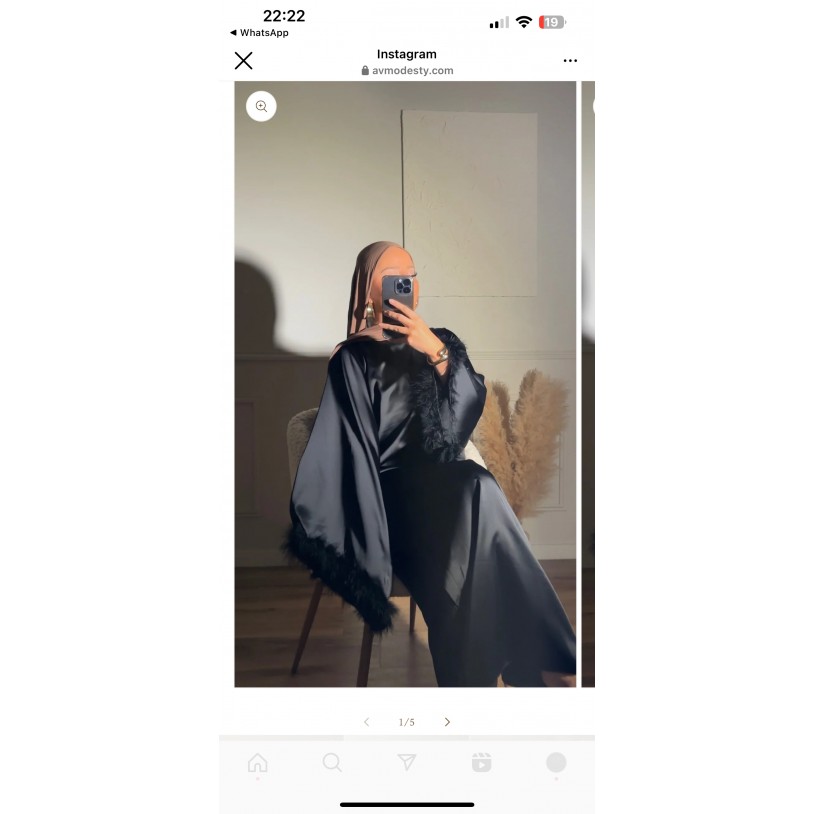Return to WhatsApp via the back link
This screenshot has width=814, height=814.
pyautogui.click(x=259, y=33)
